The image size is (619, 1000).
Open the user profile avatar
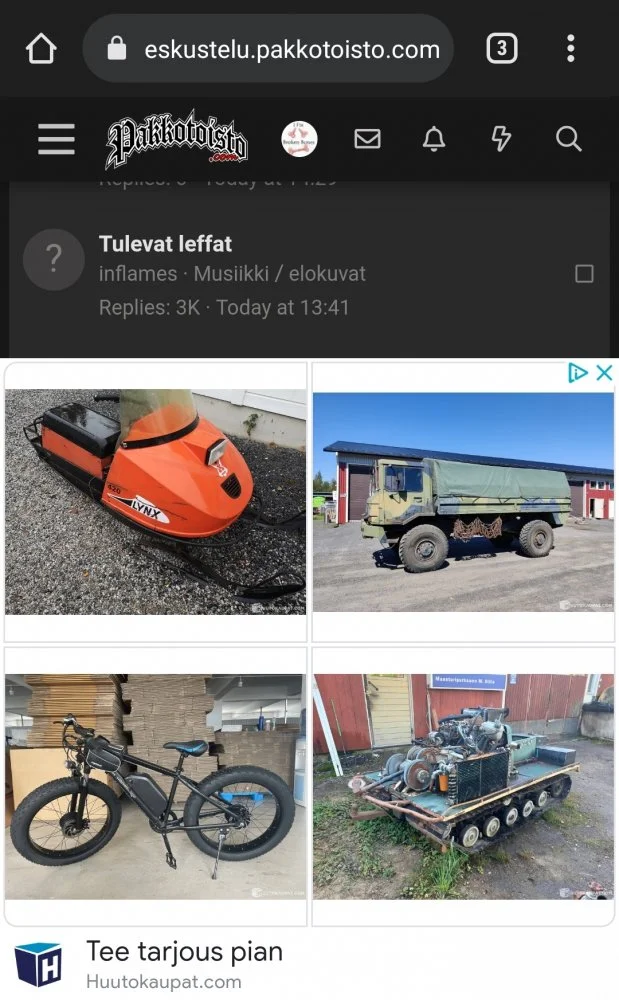[299, 139]
